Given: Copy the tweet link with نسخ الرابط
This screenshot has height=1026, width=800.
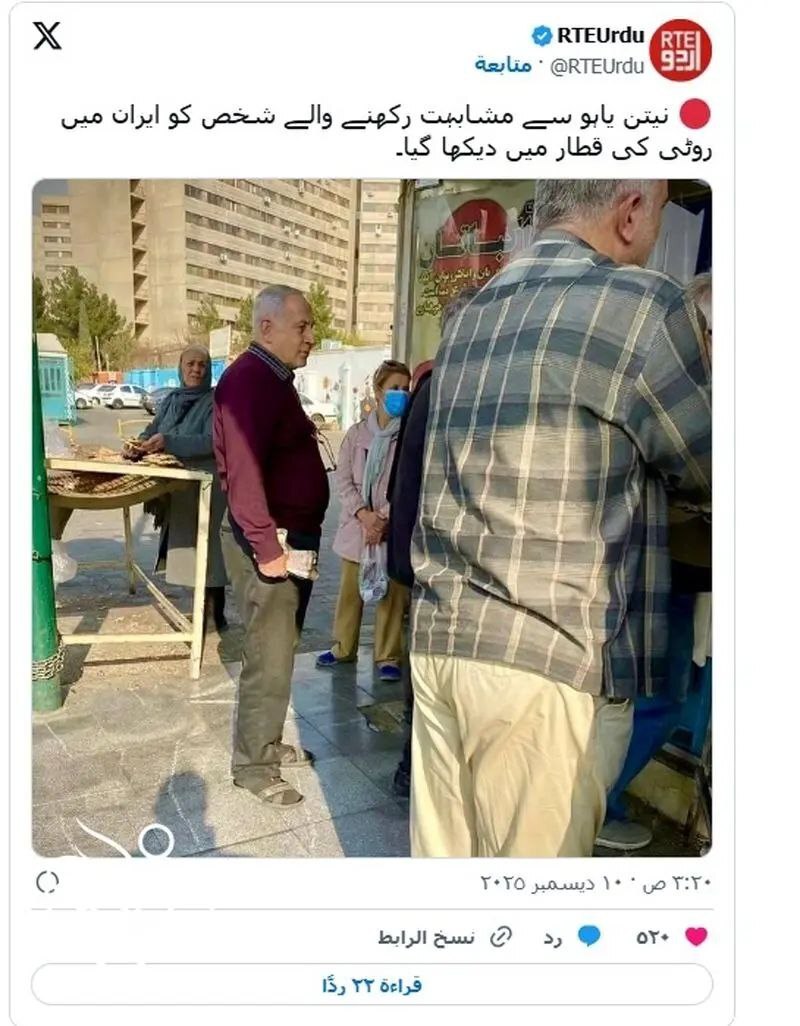Looking at the screenshot, I should [x=445, y=937].
